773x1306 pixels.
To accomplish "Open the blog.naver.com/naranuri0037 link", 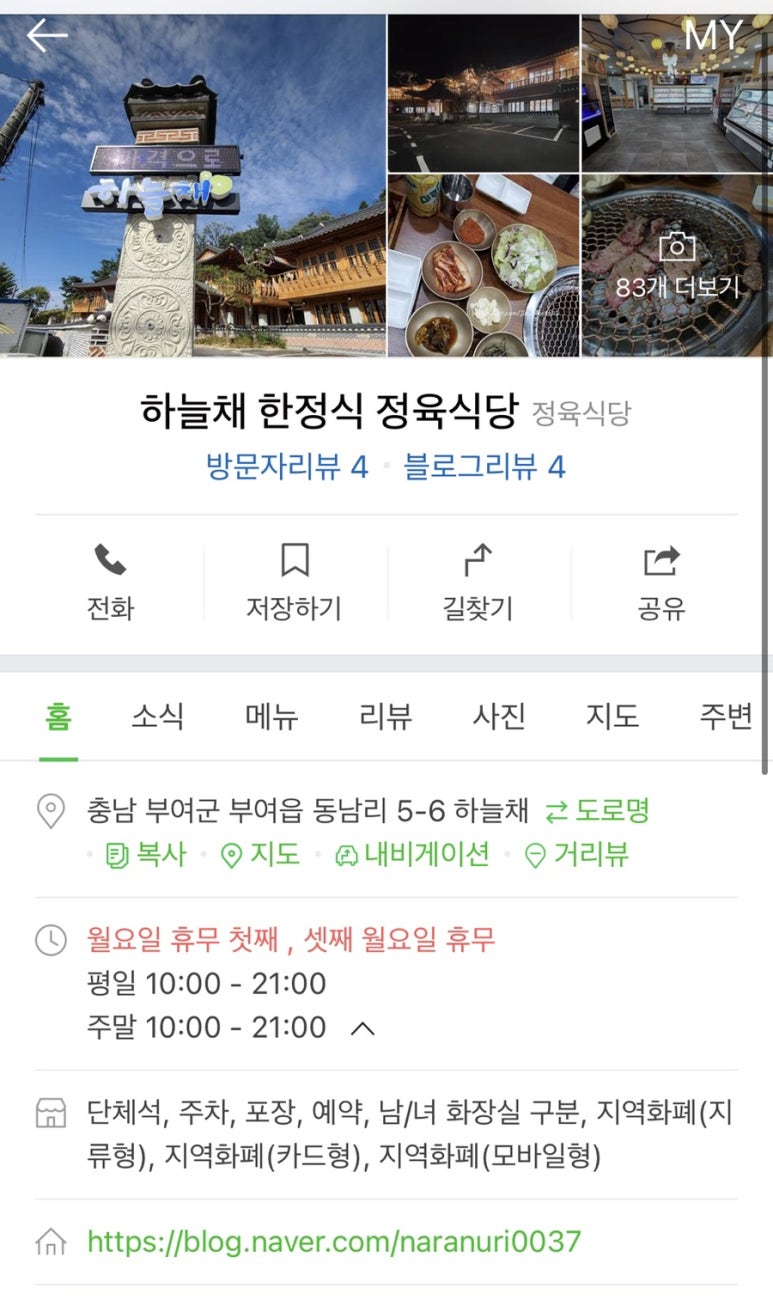I will 333,1242.
